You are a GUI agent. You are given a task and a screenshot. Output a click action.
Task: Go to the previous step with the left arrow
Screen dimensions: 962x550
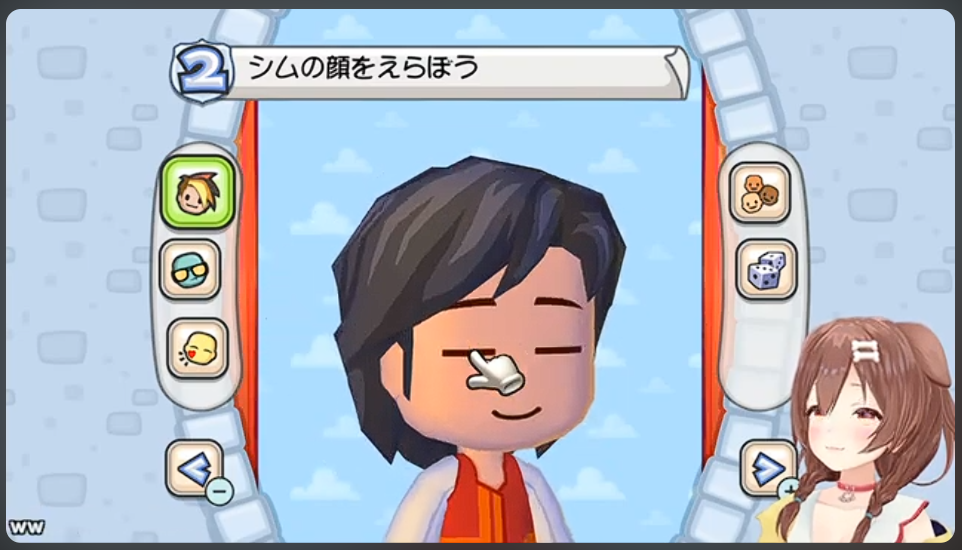click(x=192, y=467)
